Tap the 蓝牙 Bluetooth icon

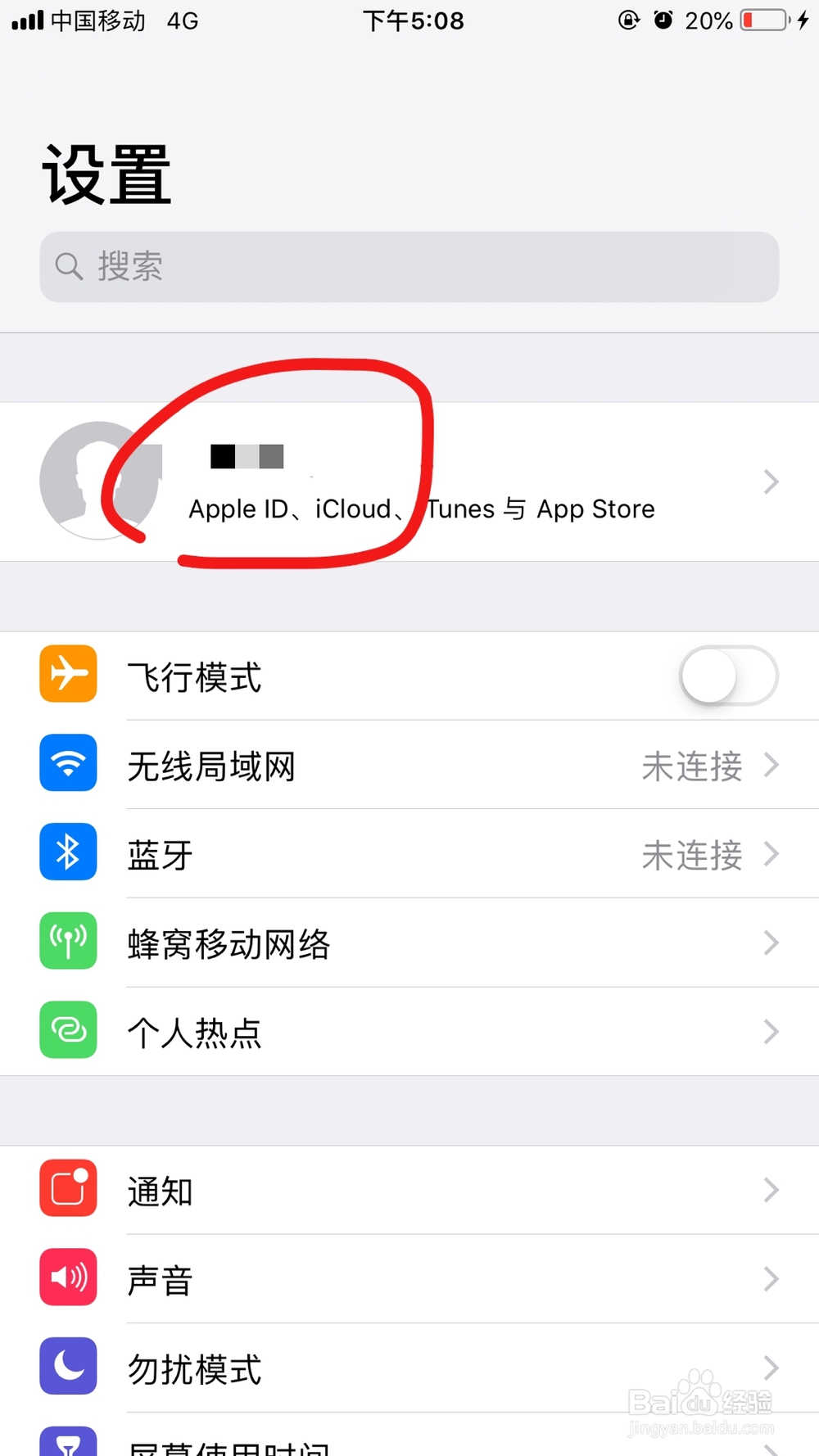(x=68, y=852)
